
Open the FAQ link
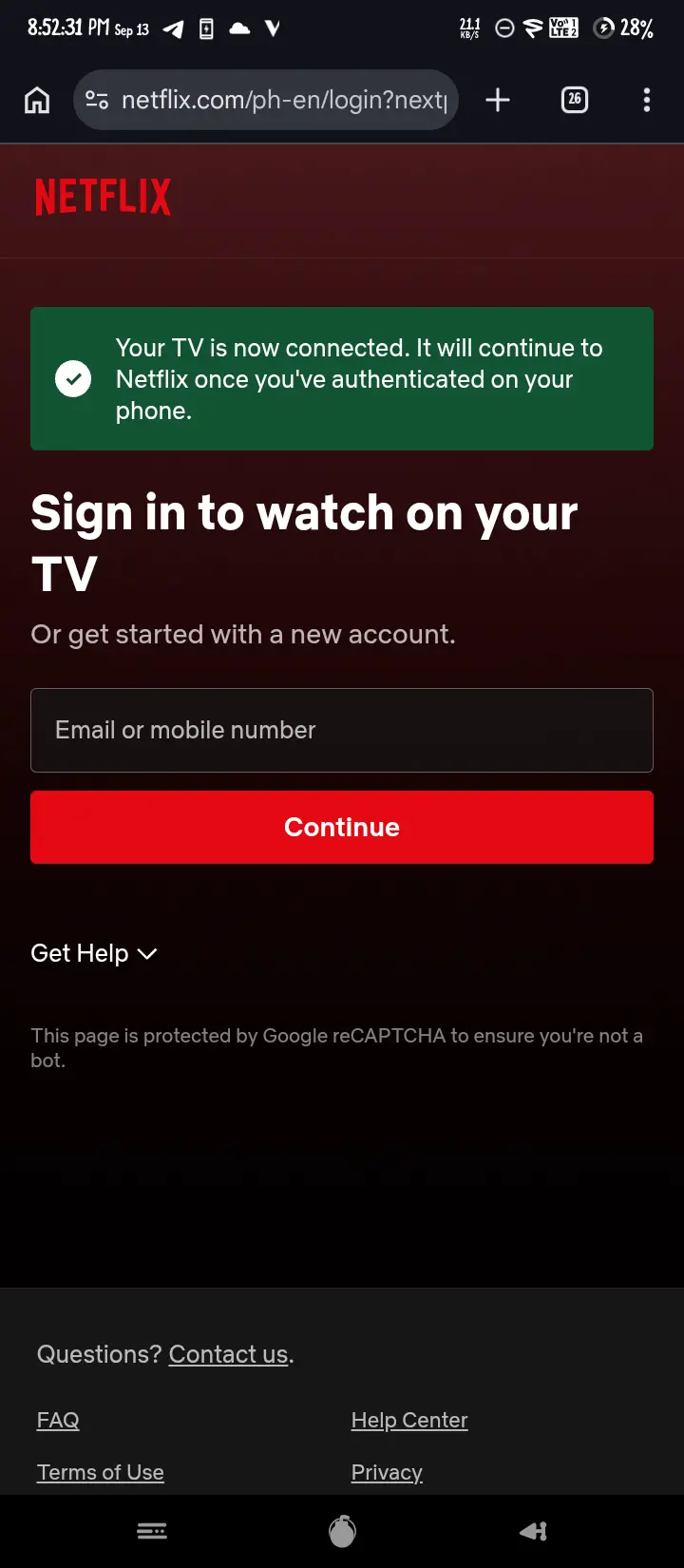pyautogui.click(x=58, y=1420)
